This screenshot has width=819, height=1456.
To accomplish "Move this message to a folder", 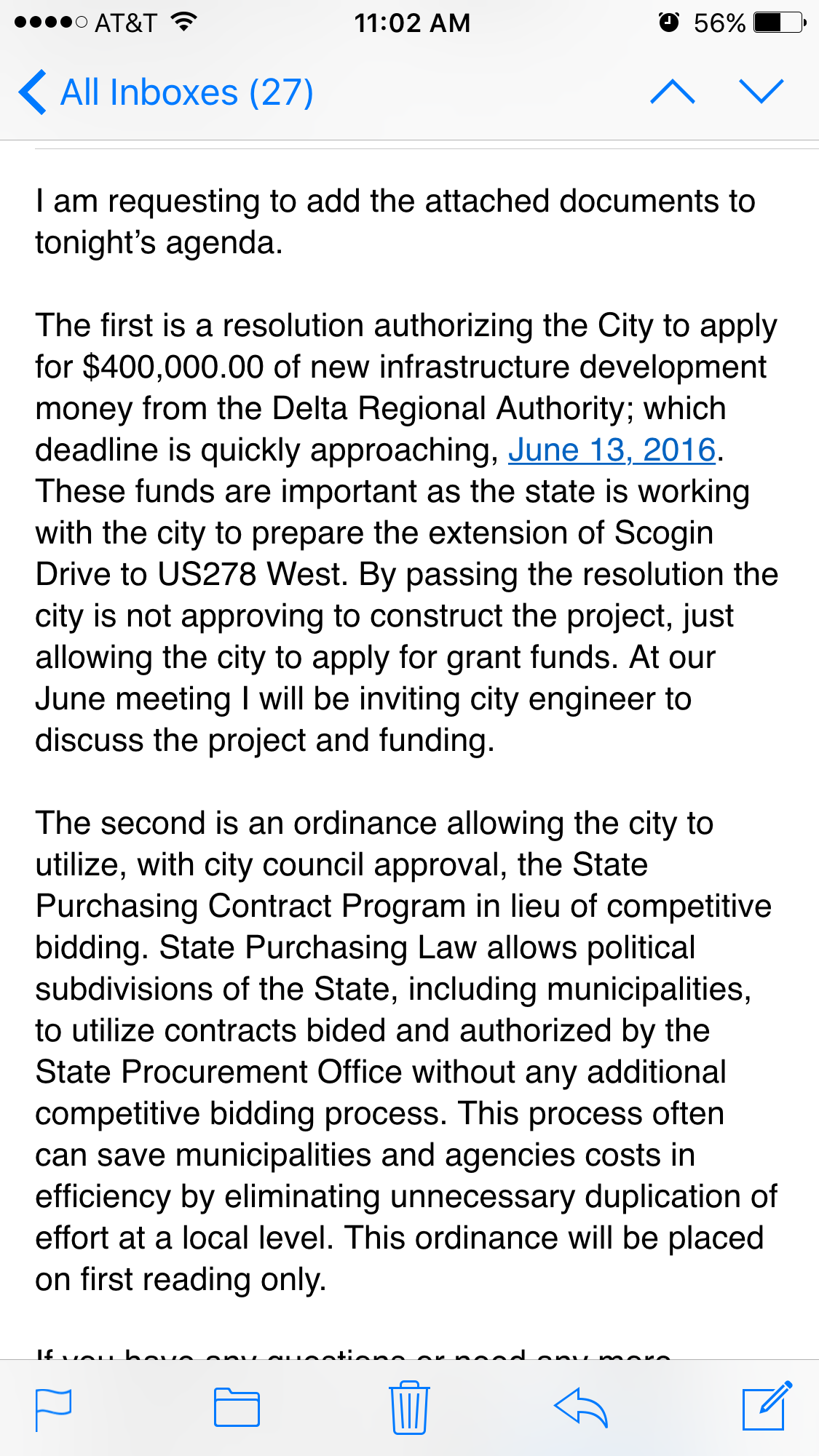I will tap(237, 1407).
